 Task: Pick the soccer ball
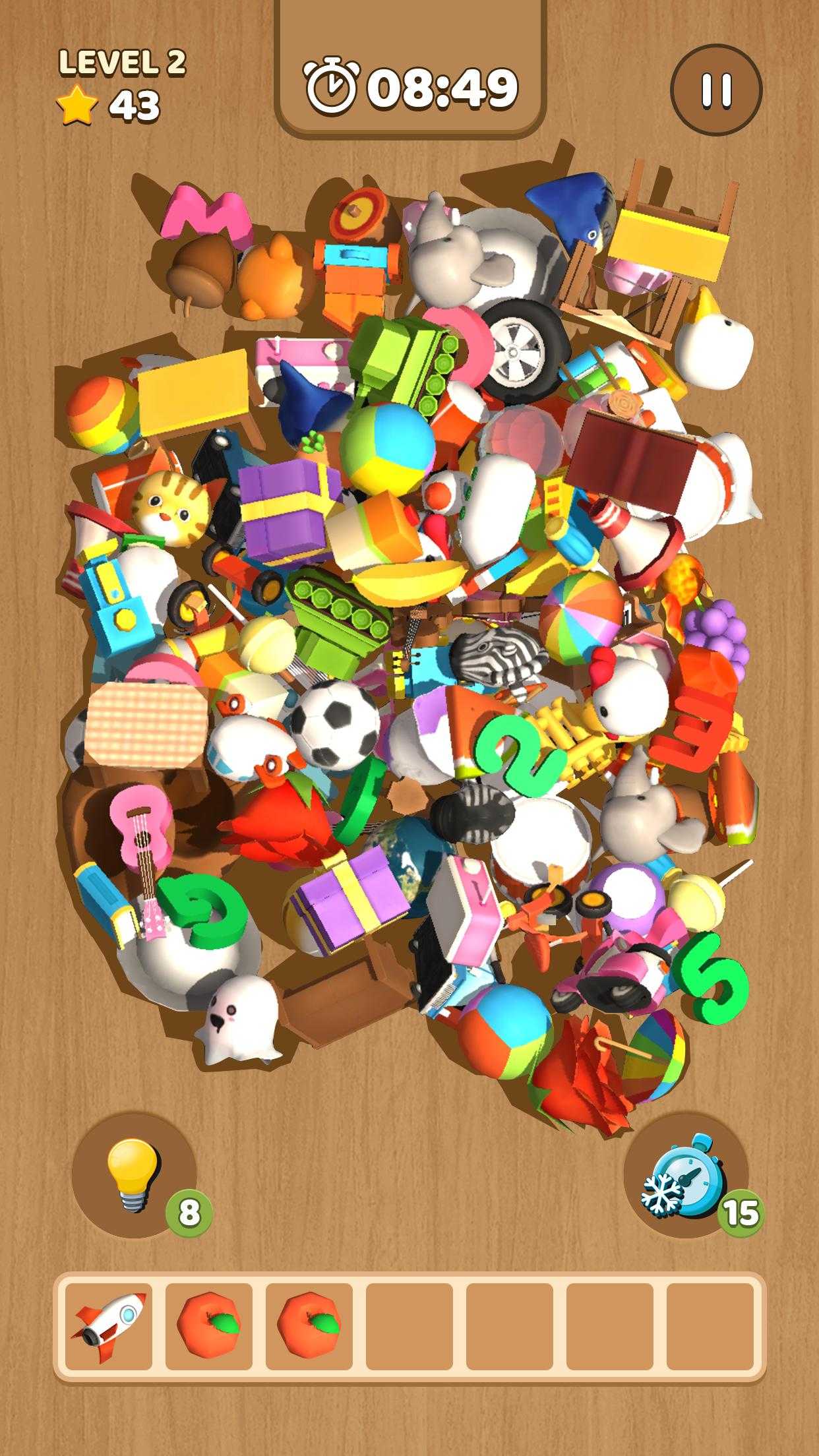(335, 724)
